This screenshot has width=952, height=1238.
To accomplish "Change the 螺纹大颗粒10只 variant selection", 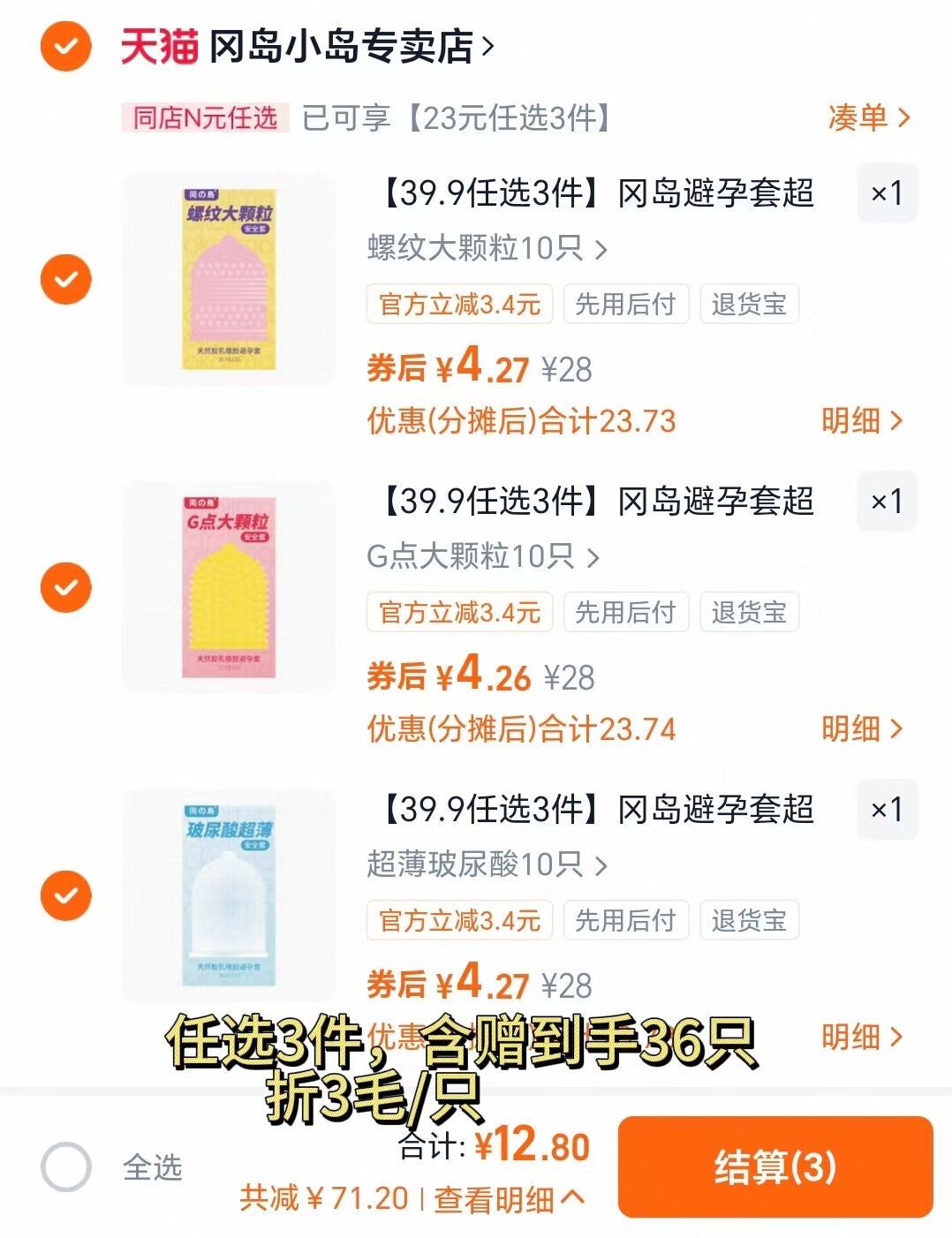I will click(487, 249).
